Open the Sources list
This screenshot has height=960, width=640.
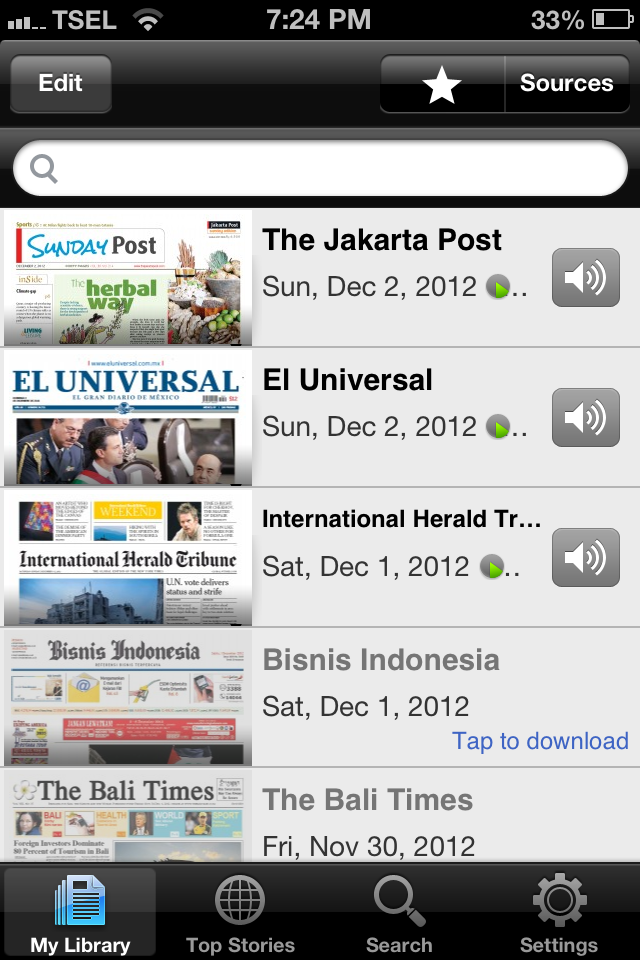click(x=566, y=84)
